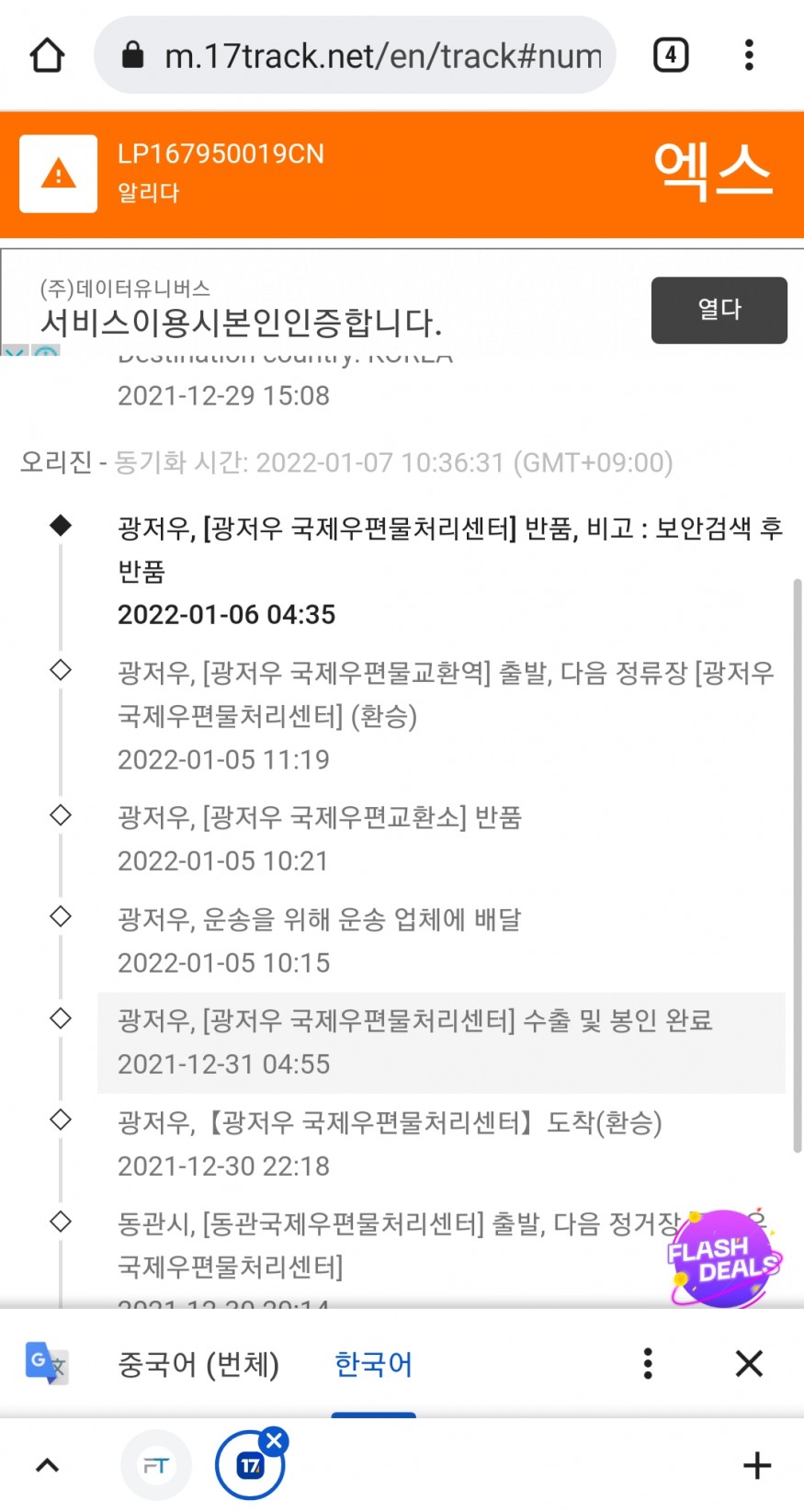Expand the bottom tab strip chevron

(47, 1466)
